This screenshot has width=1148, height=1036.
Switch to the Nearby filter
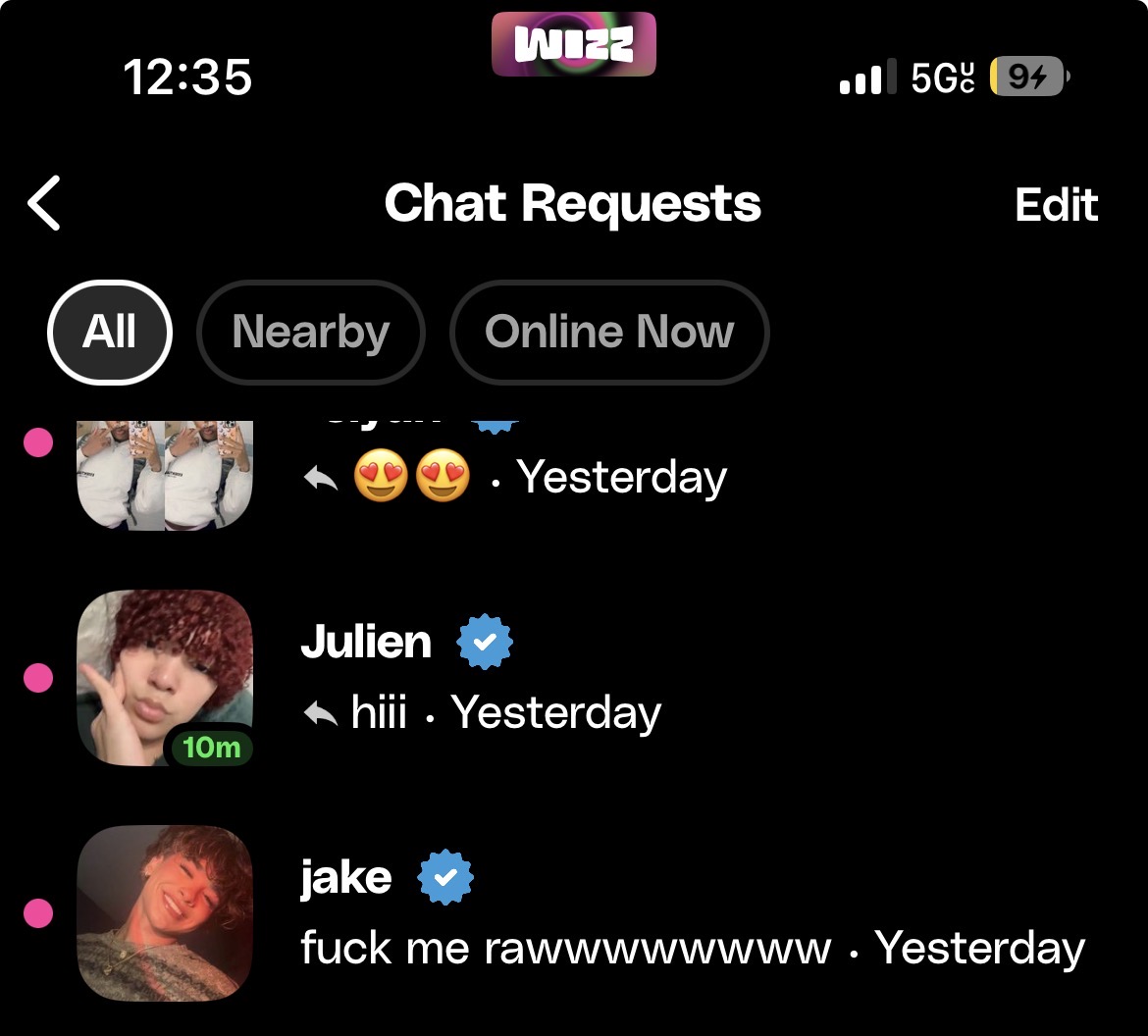point(311,333)
